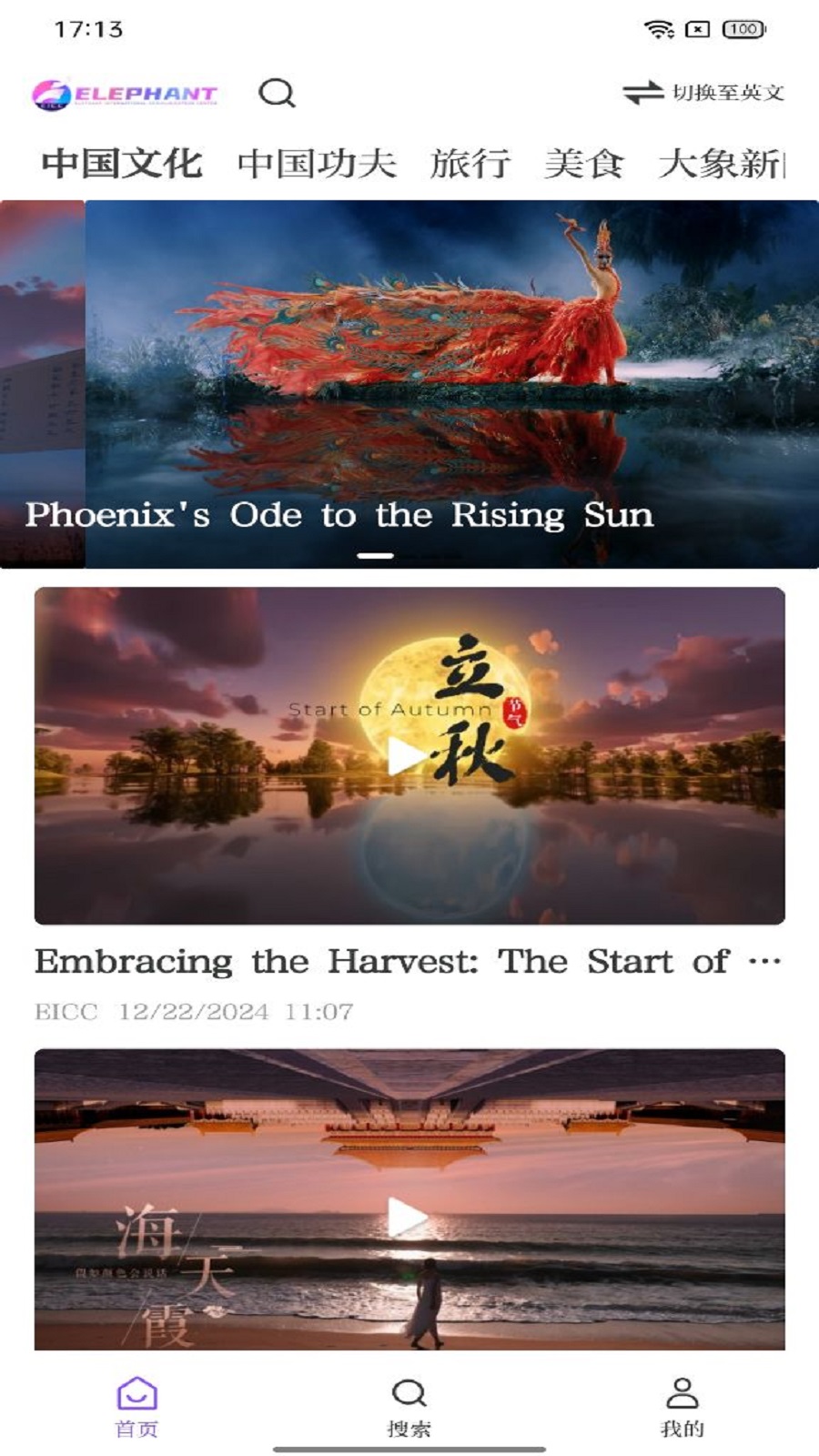Viewport: 819px width, 1456px height.
Task: Open the search icon next to the Elephant logo
Action: click(x=277, y=93)
